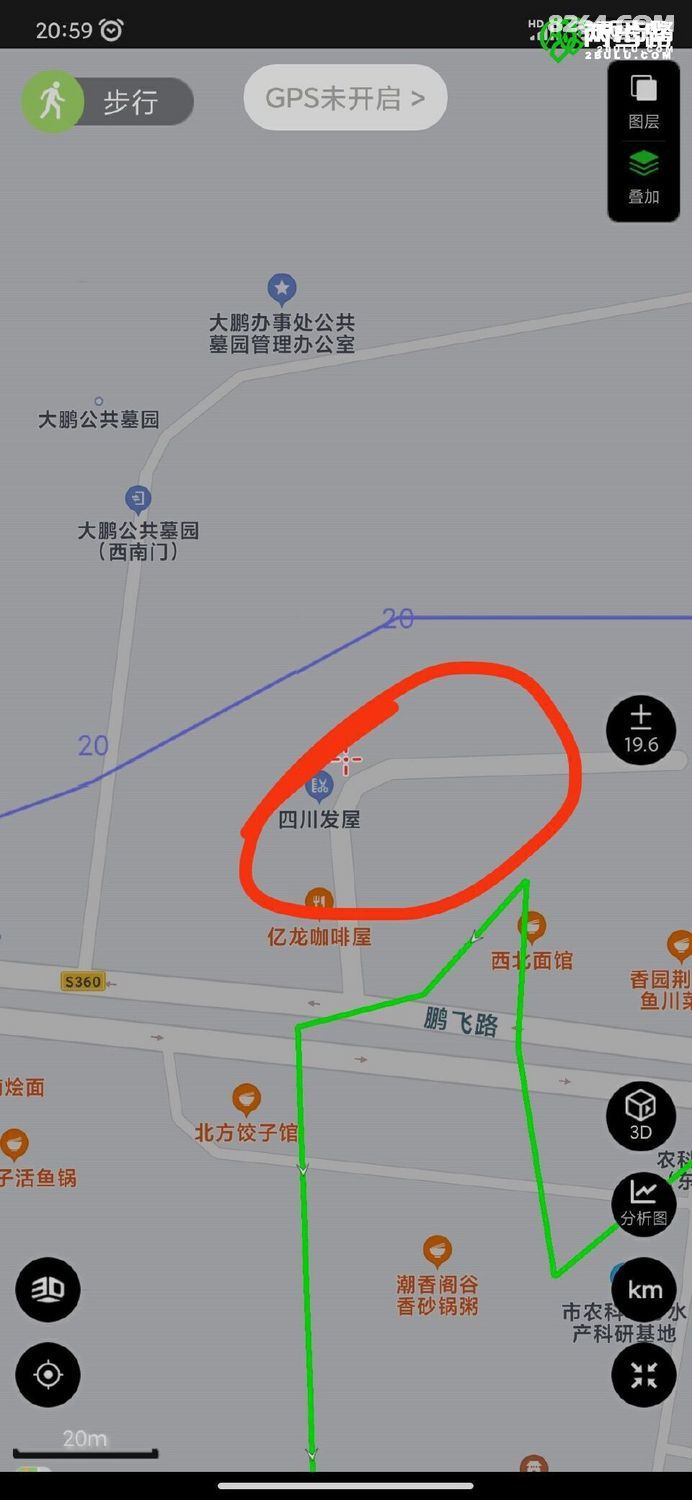The width and height of the screenshot is (692, 1500).
Task: Open the 分析图 analysis chart
Action: [643, 1203]
